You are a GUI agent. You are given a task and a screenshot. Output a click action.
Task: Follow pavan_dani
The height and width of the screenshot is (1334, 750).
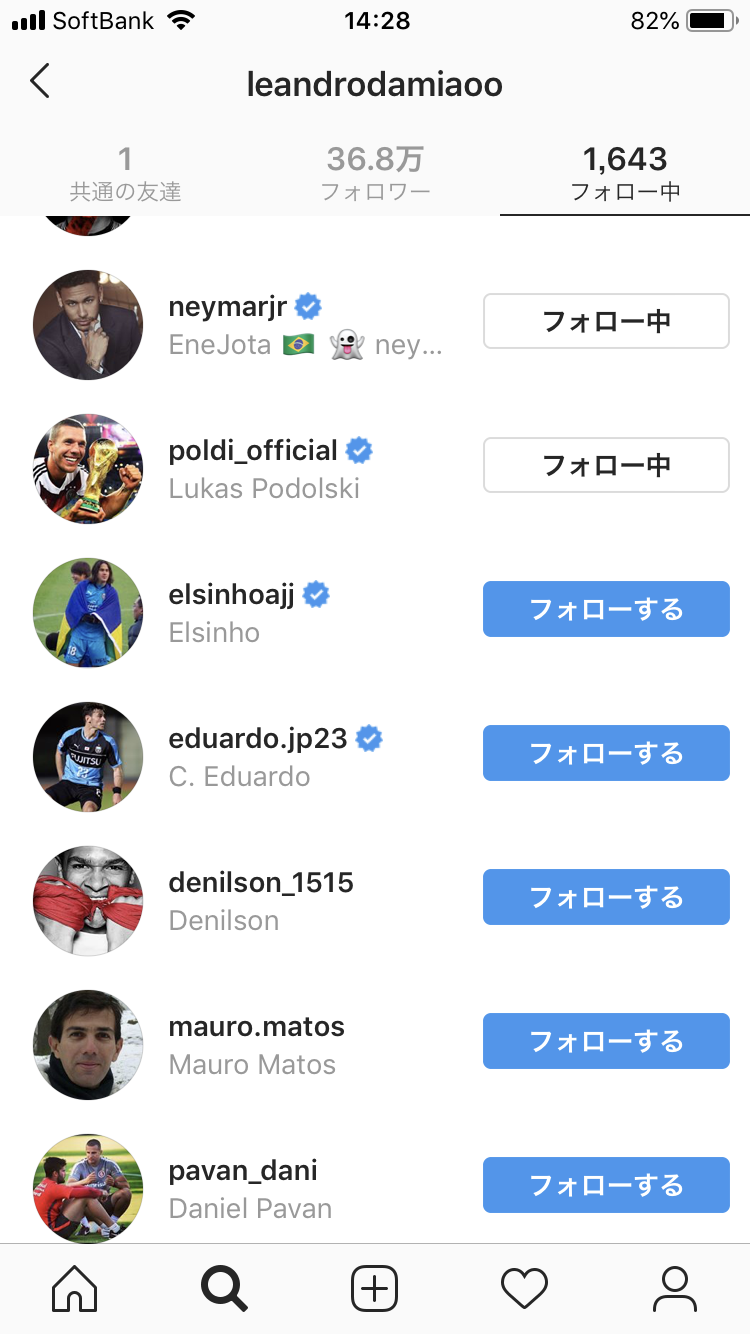[x=606, y=1185]
